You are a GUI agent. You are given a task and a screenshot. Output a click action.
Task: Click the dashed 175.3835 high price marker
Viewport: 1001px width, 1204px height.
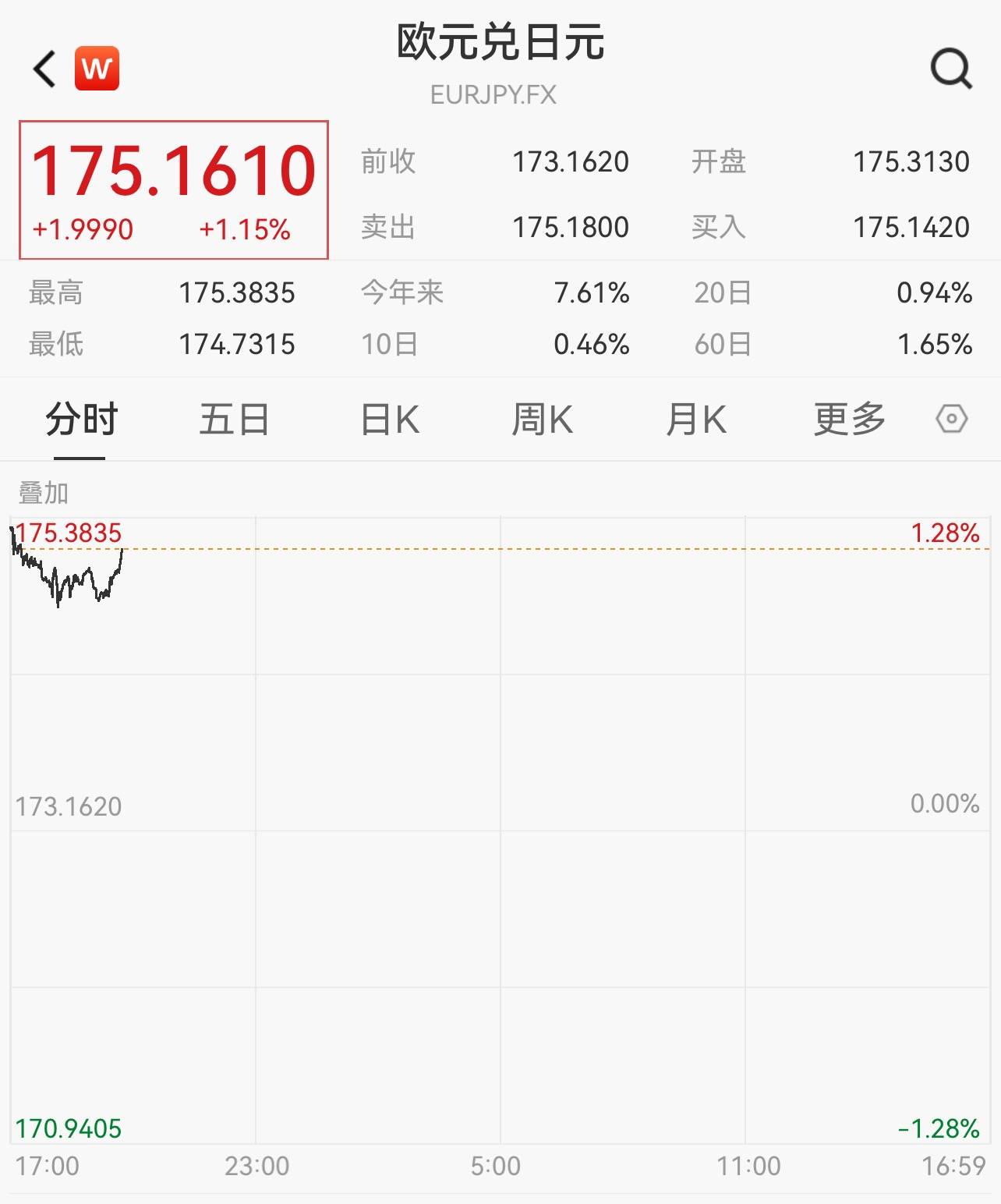click(x=69, y=533)
